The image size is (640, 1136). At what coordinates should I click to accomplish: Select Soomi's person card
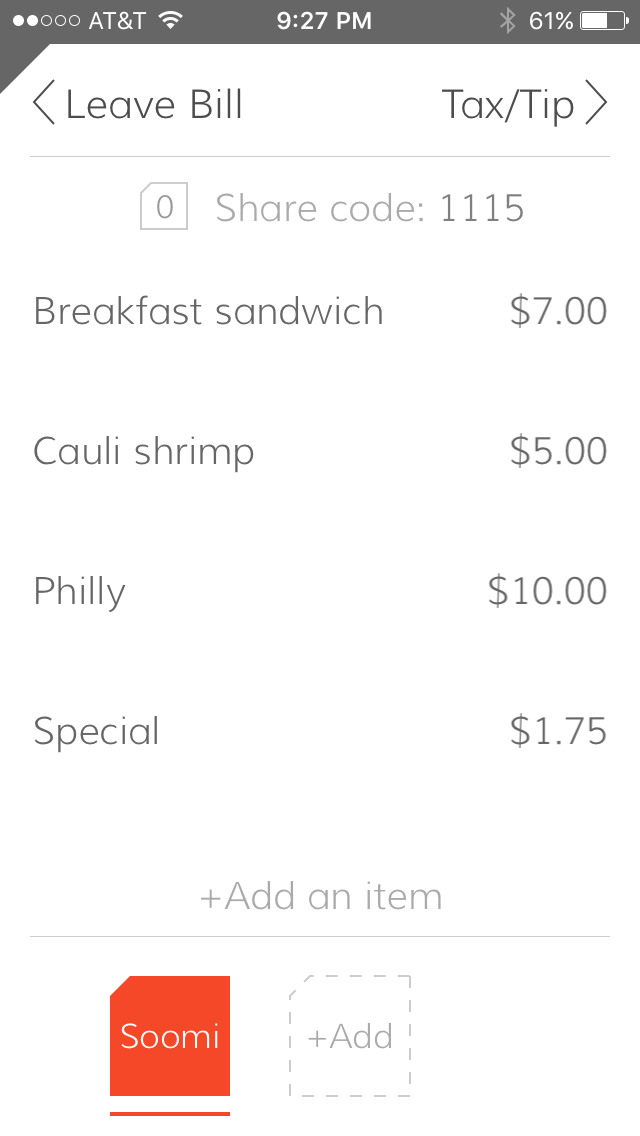(170, 1036)
